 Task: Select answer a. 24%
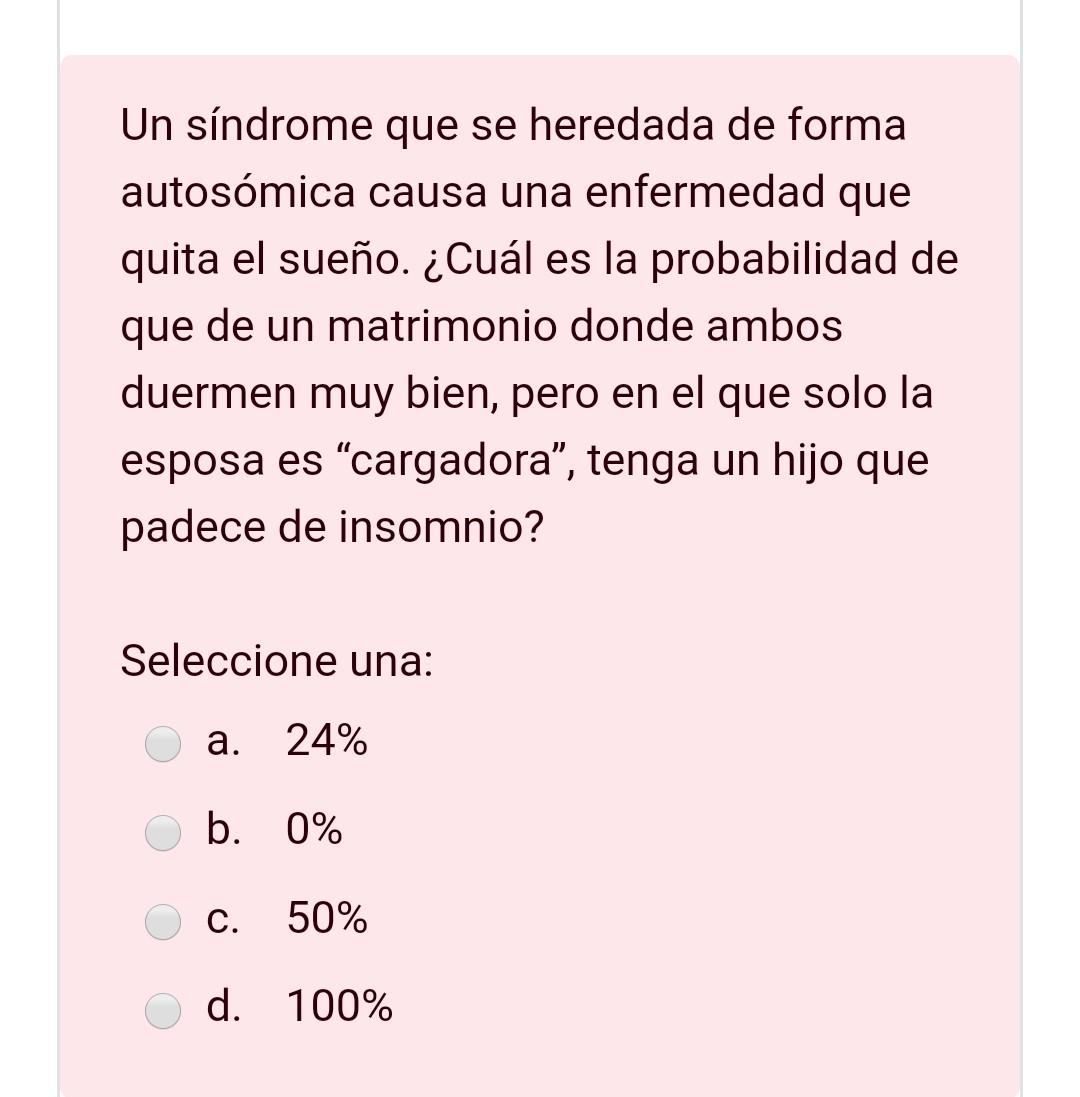163,743
